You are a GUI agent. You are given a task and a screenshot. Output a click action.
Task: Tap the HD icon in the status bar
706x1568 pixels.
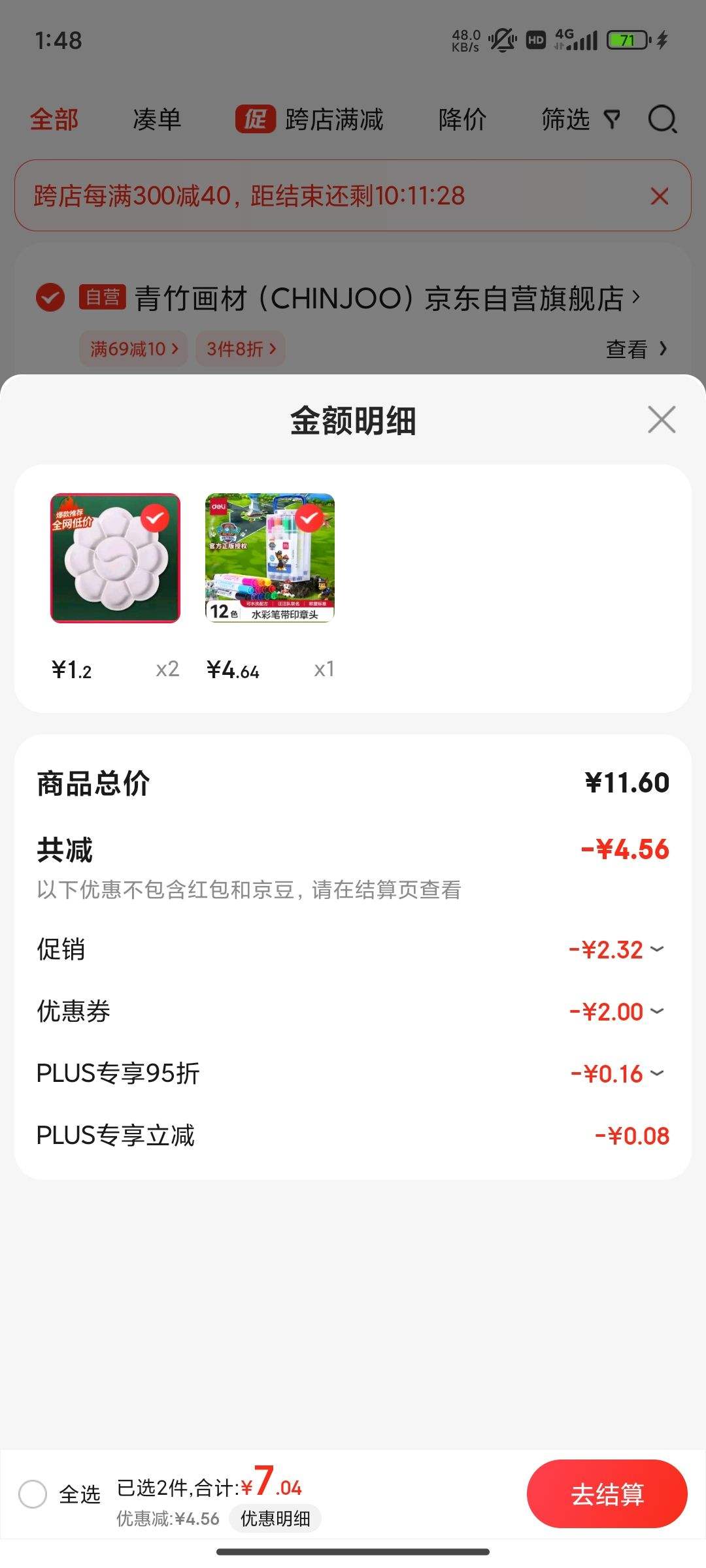(536, 41)
